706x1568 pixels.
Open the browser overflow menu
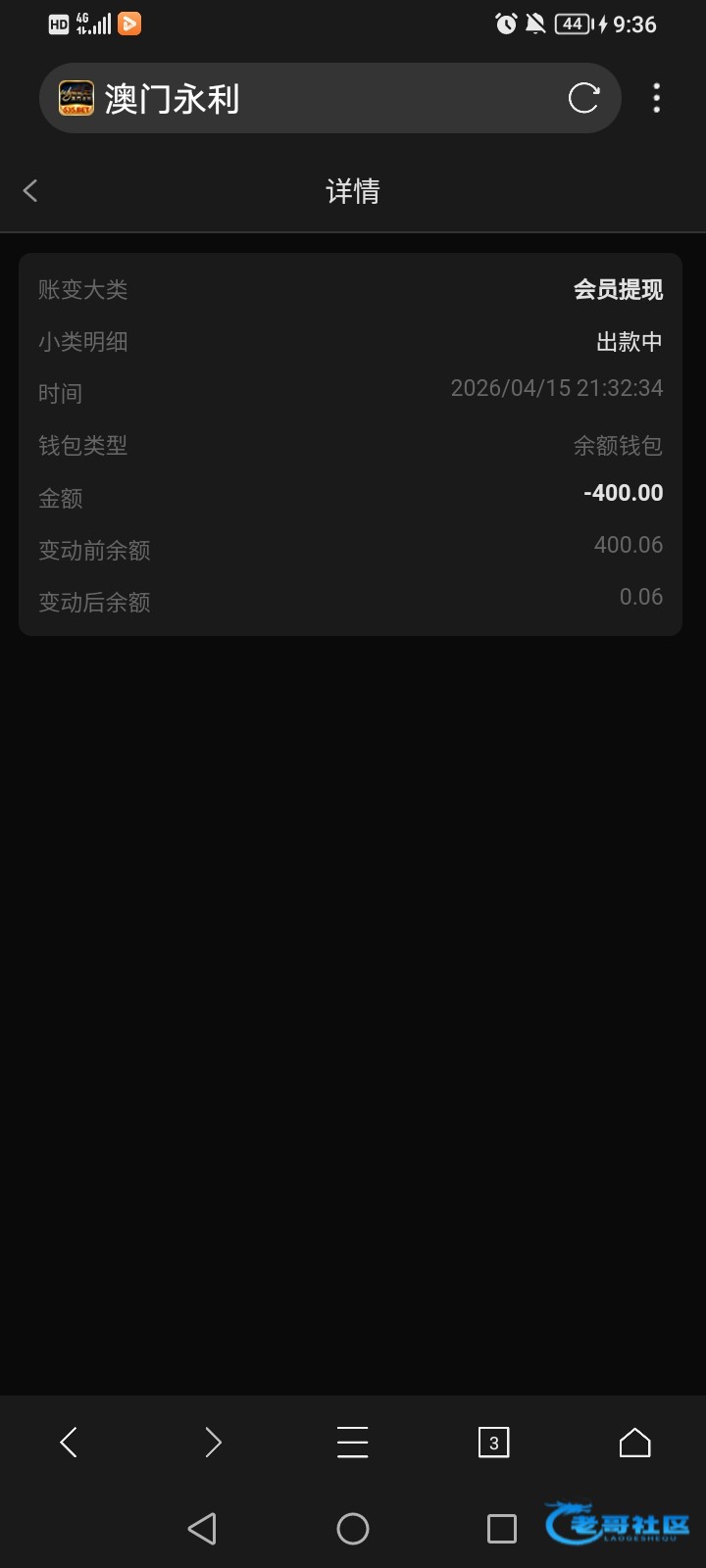point(656,98)
